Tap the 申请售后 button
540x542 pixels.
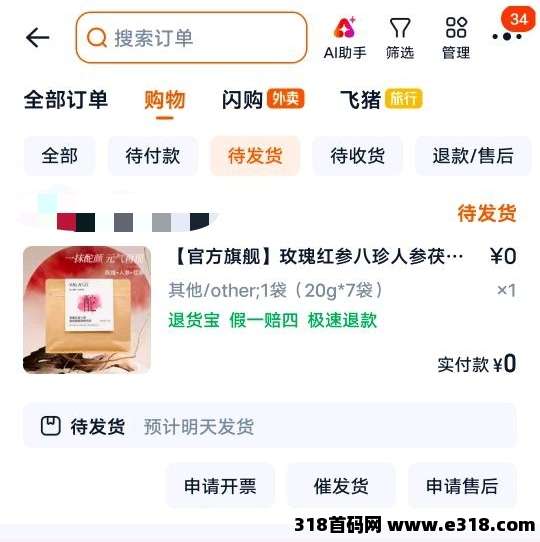coord(462,486)
